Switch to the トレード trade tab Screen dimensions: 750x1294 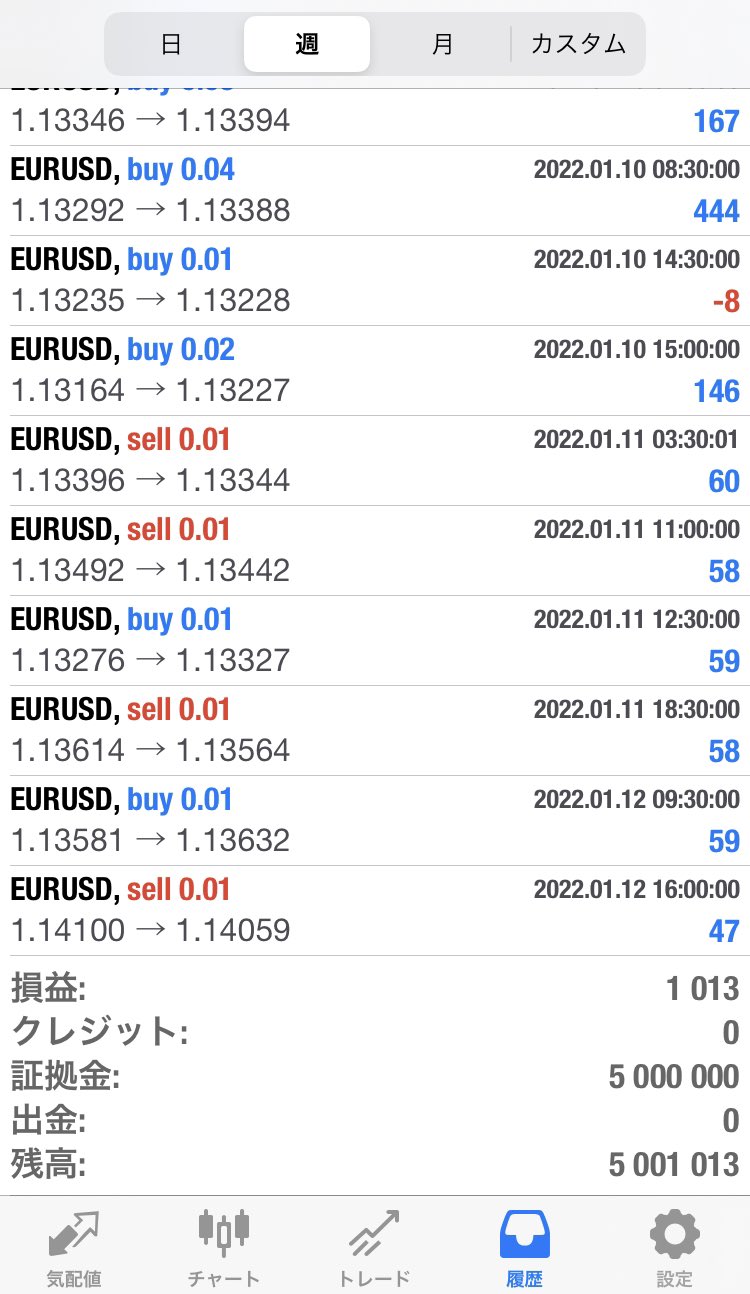(x=374, y=1246)
